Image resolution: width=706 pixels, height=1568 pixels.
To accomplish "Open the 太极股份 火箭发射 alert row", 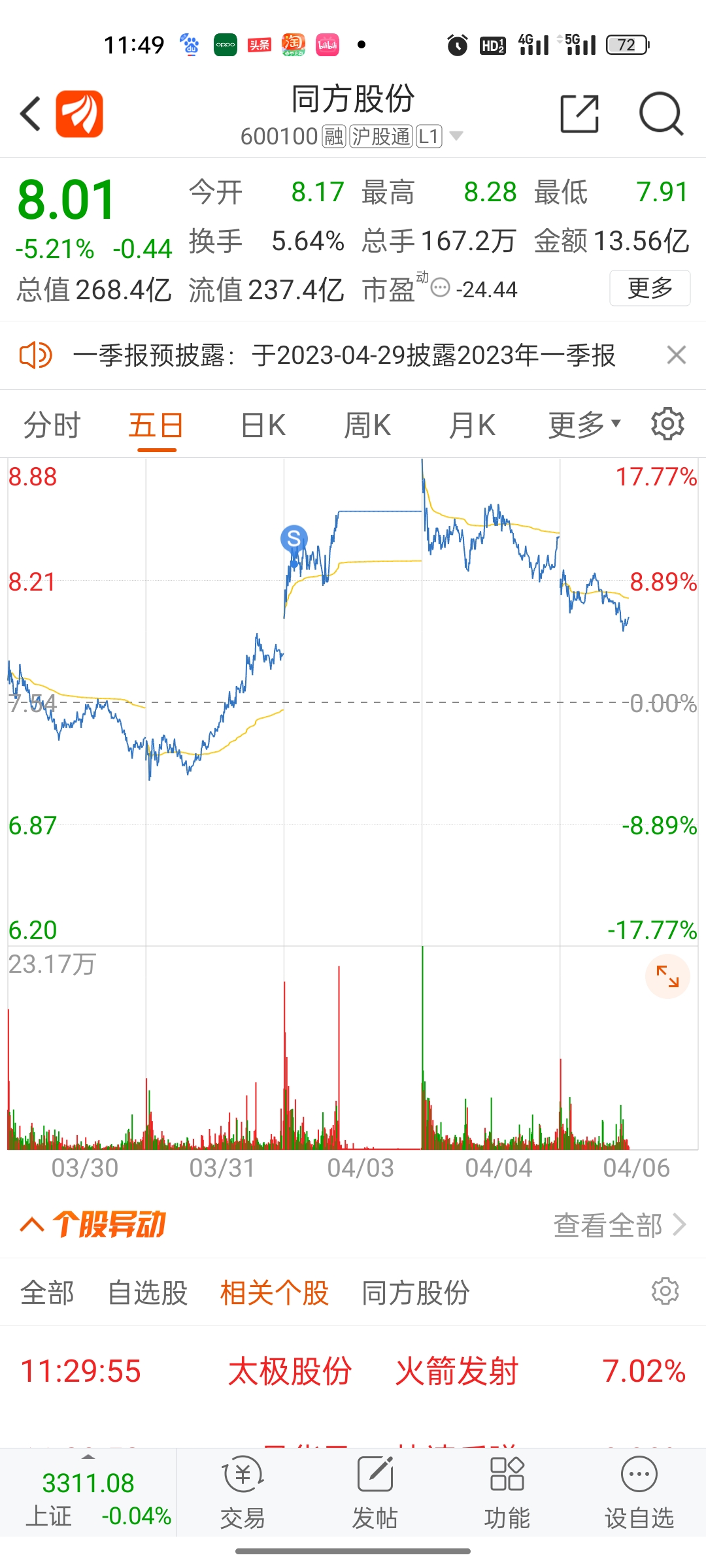I will pyautogui.click(x=353, y=1371).
